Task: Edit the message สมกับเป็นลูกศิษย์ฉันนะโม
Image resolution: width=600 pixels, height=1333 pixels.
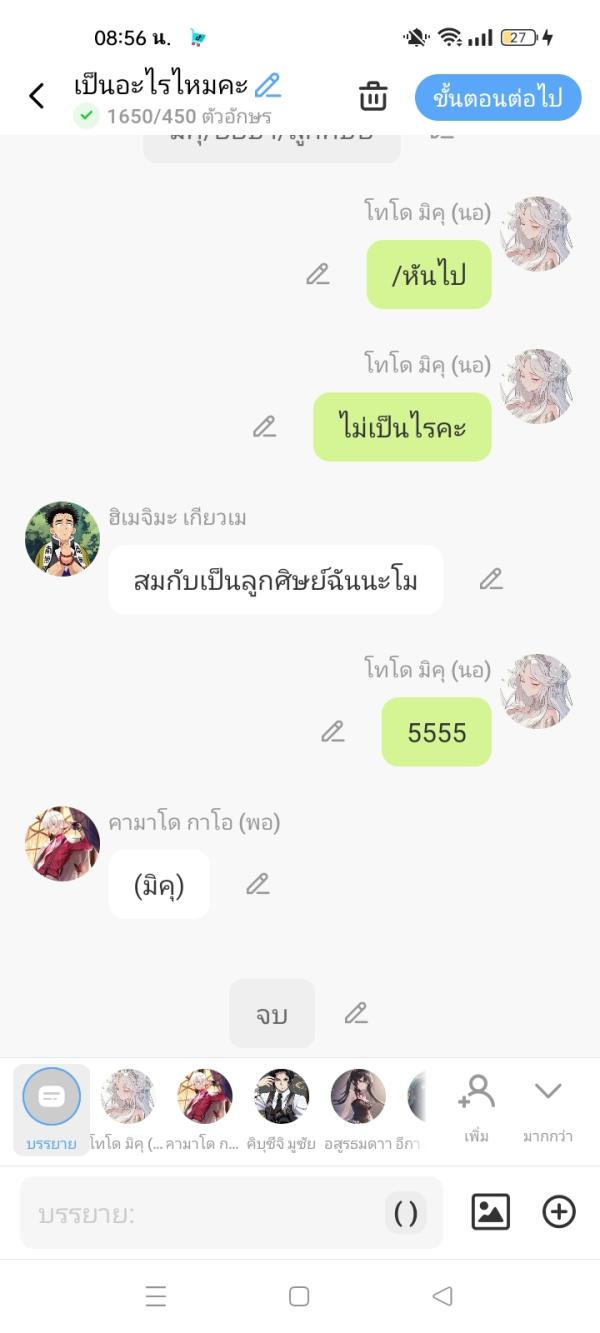Action: point(490,579)
